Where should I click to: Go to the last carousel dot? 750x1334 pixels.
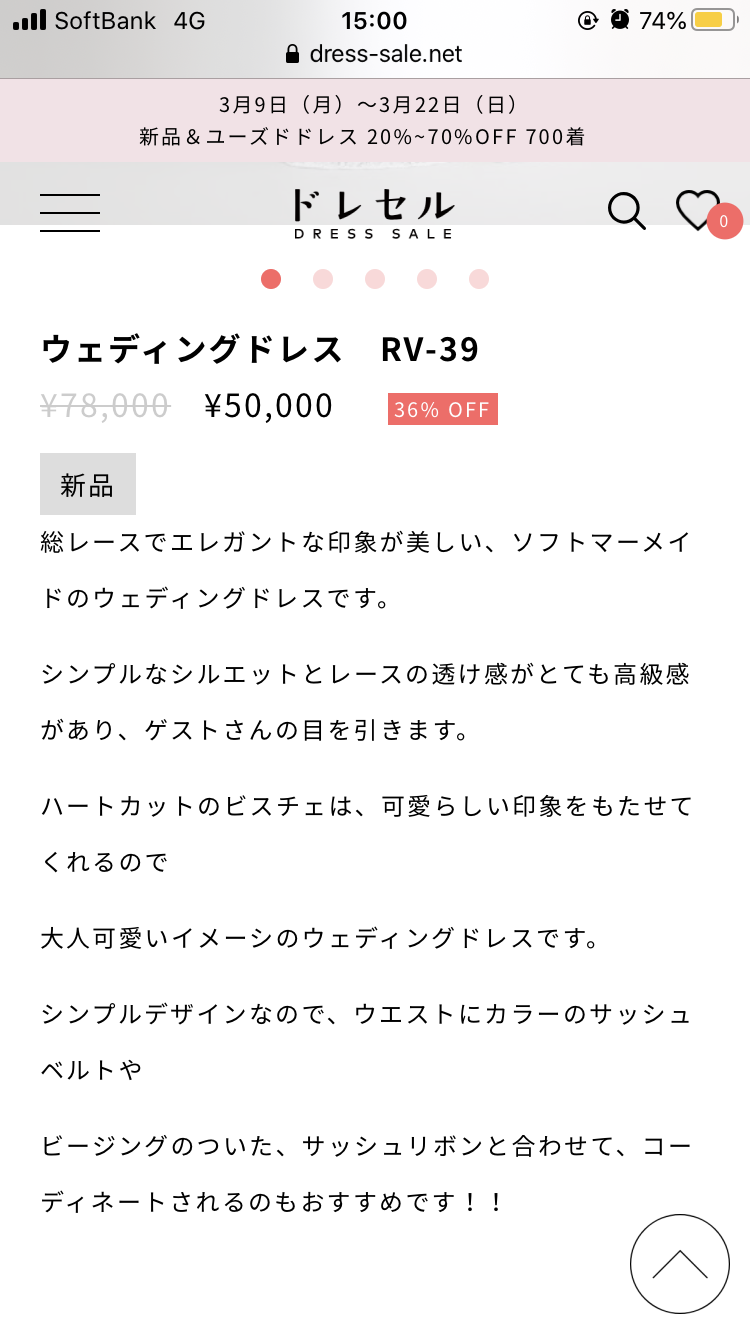479,279
